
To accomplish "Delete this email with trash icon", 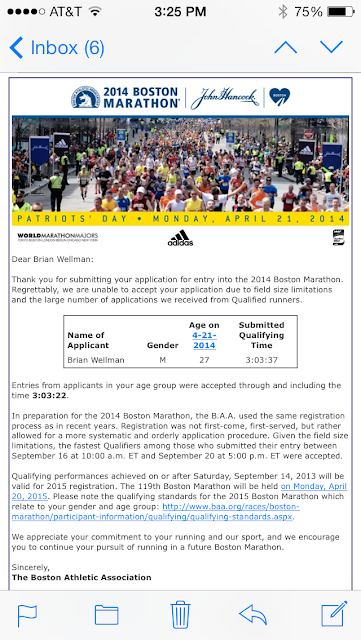I will [x=180, y=614].
